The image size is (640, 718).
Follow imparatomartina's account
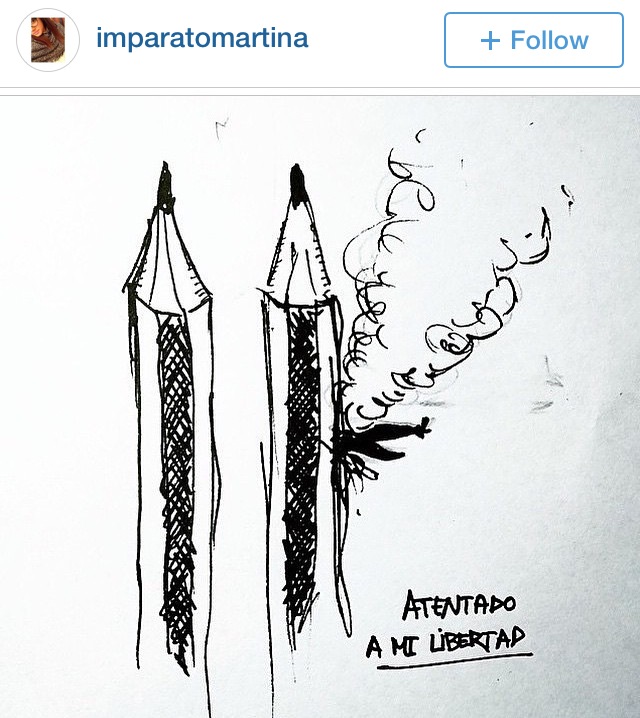[x=533, y=40]
